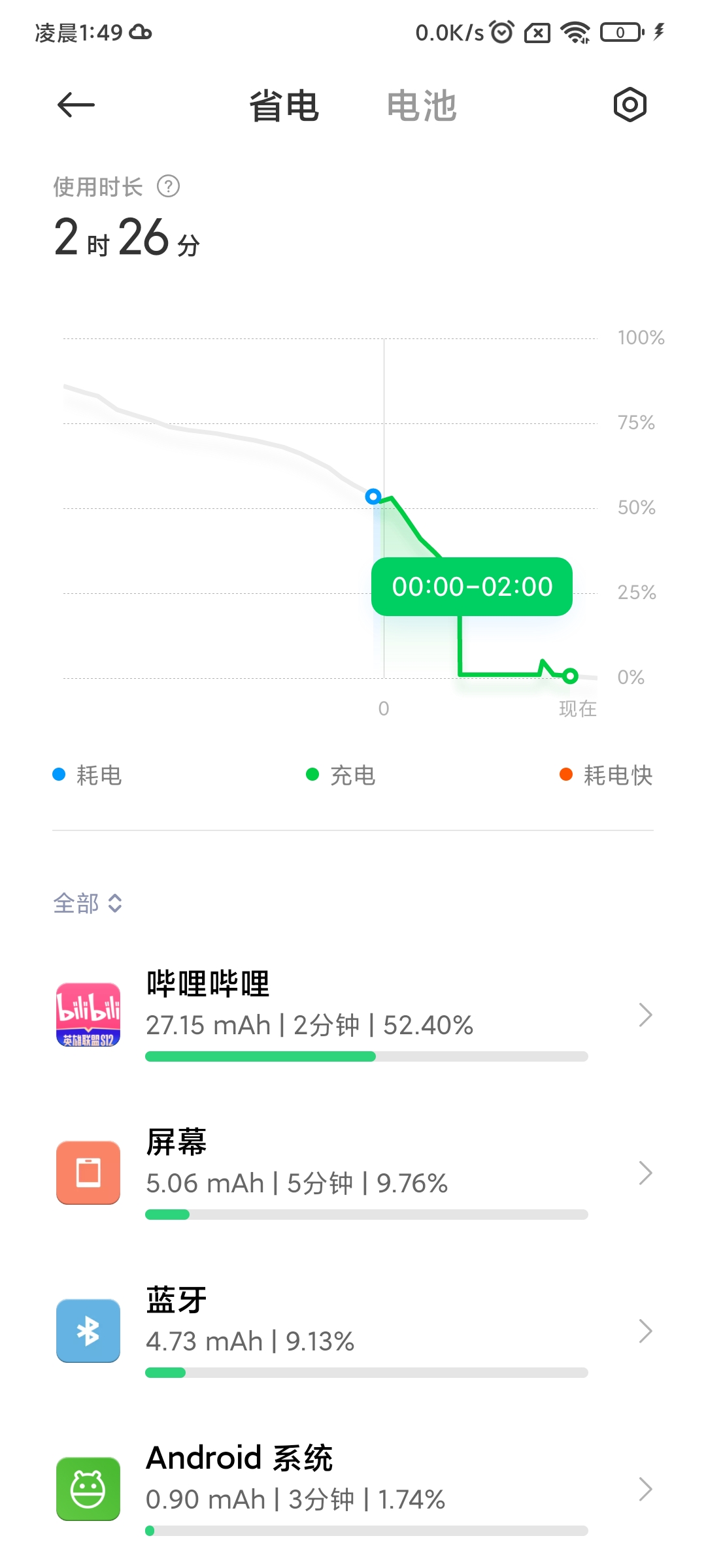Tap the 00:00-02:00 time range bubble
The height and width of the screenshot is (1568, 706).
(x=472, y=587)
